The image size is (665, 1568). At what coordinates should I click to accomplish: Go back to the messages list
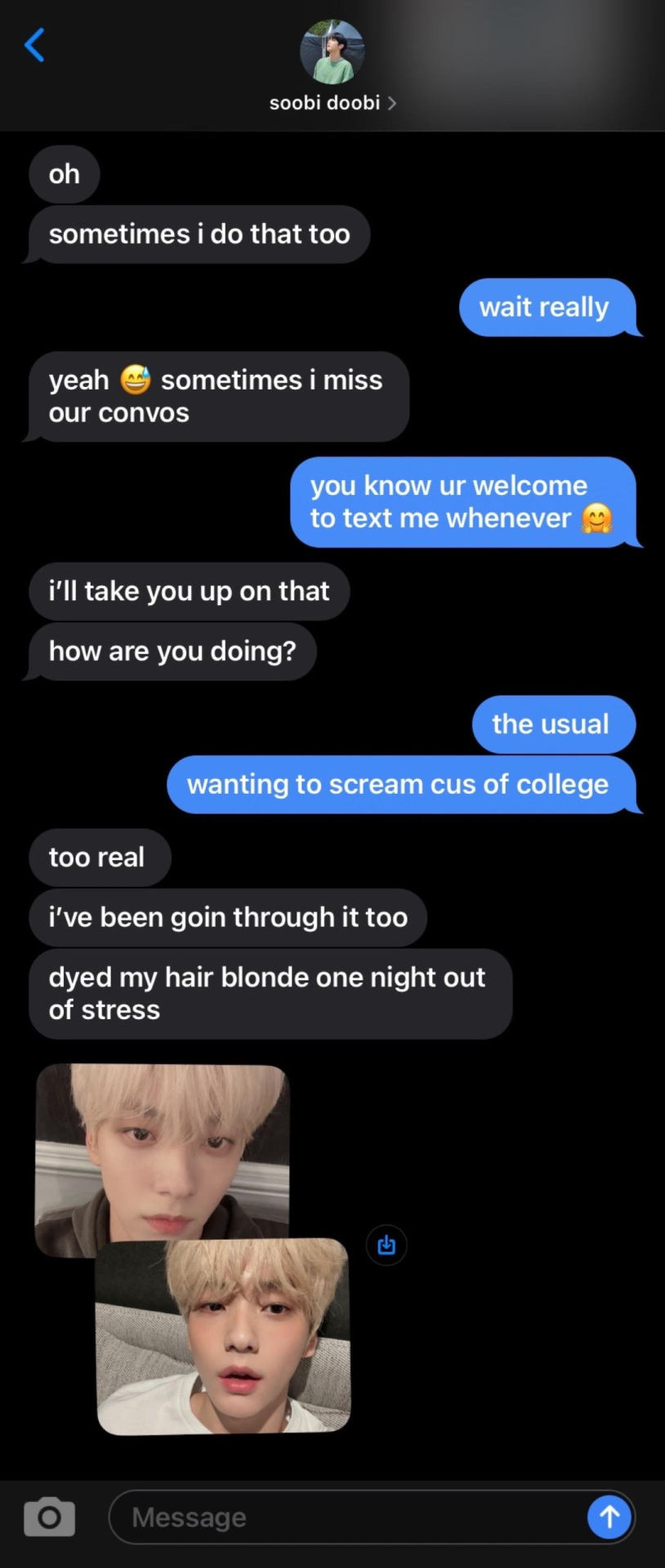(x=34, y=45)
